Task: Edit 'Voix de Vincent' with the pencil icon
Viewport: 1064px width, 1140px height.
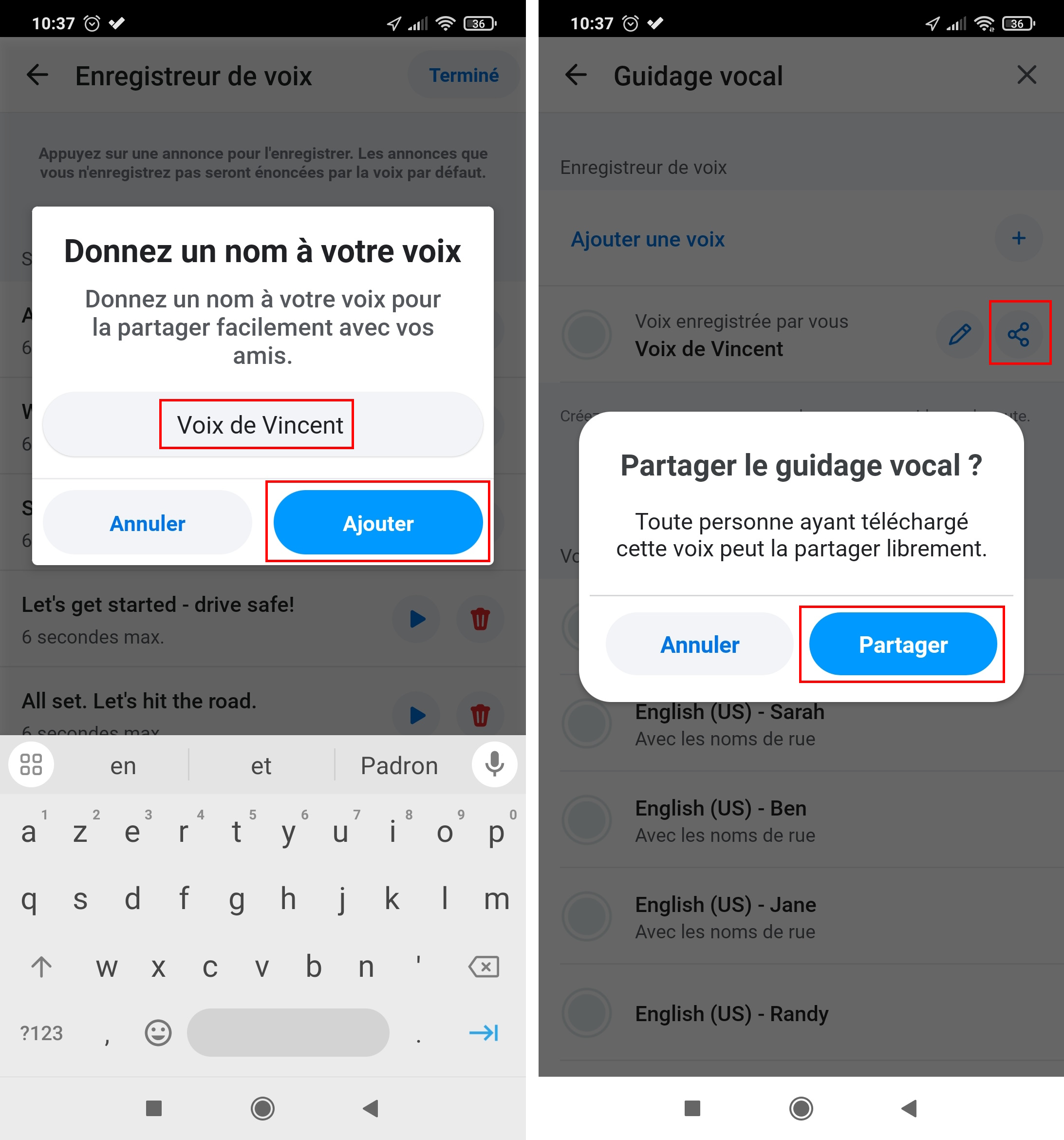Action: 960,334
